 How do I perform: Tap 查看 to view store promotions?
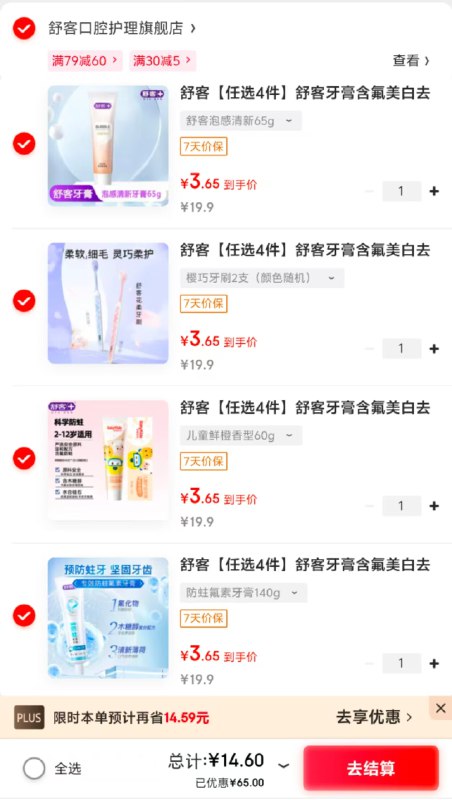point(411,61)
